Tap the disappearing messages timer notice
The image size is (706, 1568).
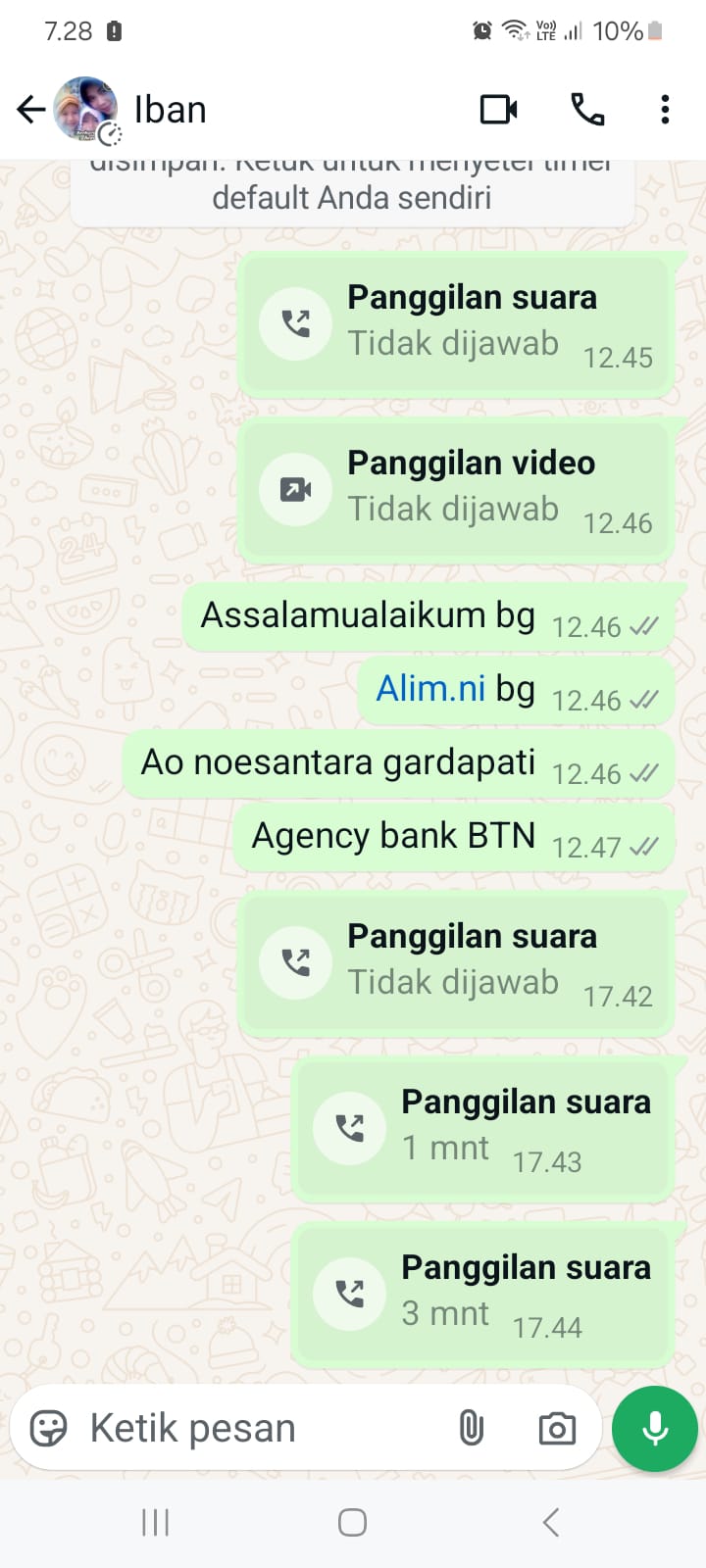[x=352, y=191]
